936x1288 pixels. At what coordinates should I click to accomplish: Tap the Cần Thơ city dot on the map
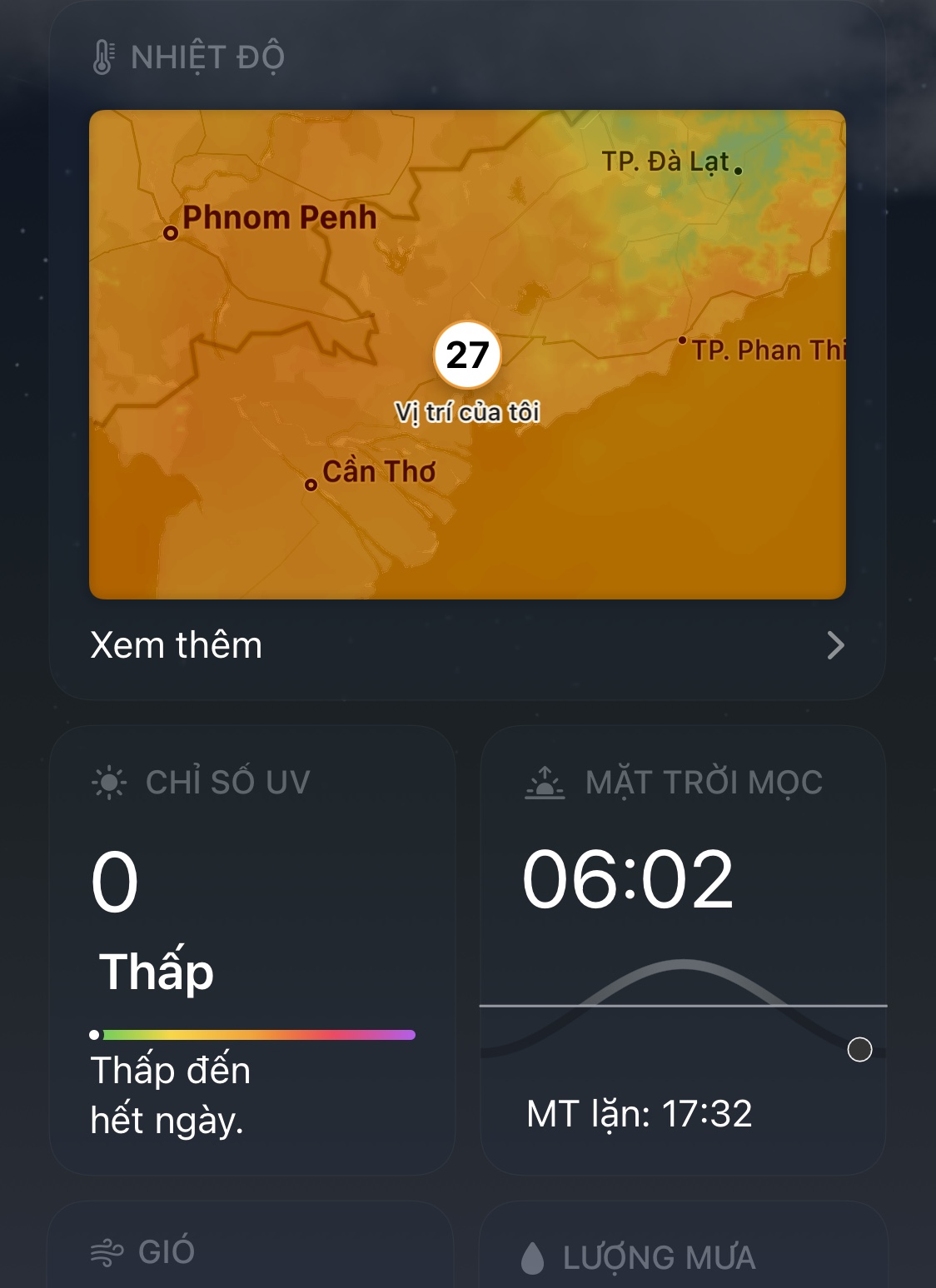[x=310, y=484]
